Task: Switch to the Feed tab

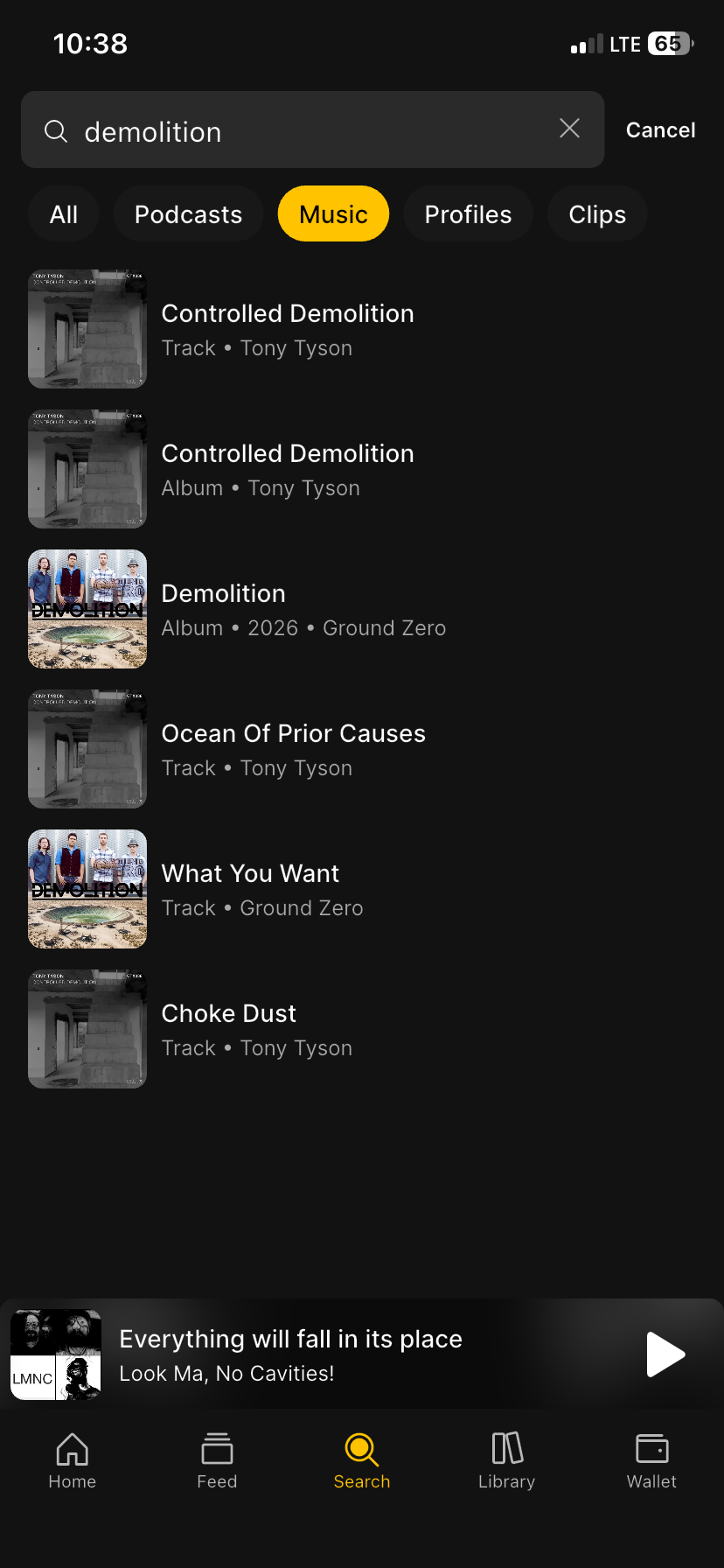Action: [217, 1459]
